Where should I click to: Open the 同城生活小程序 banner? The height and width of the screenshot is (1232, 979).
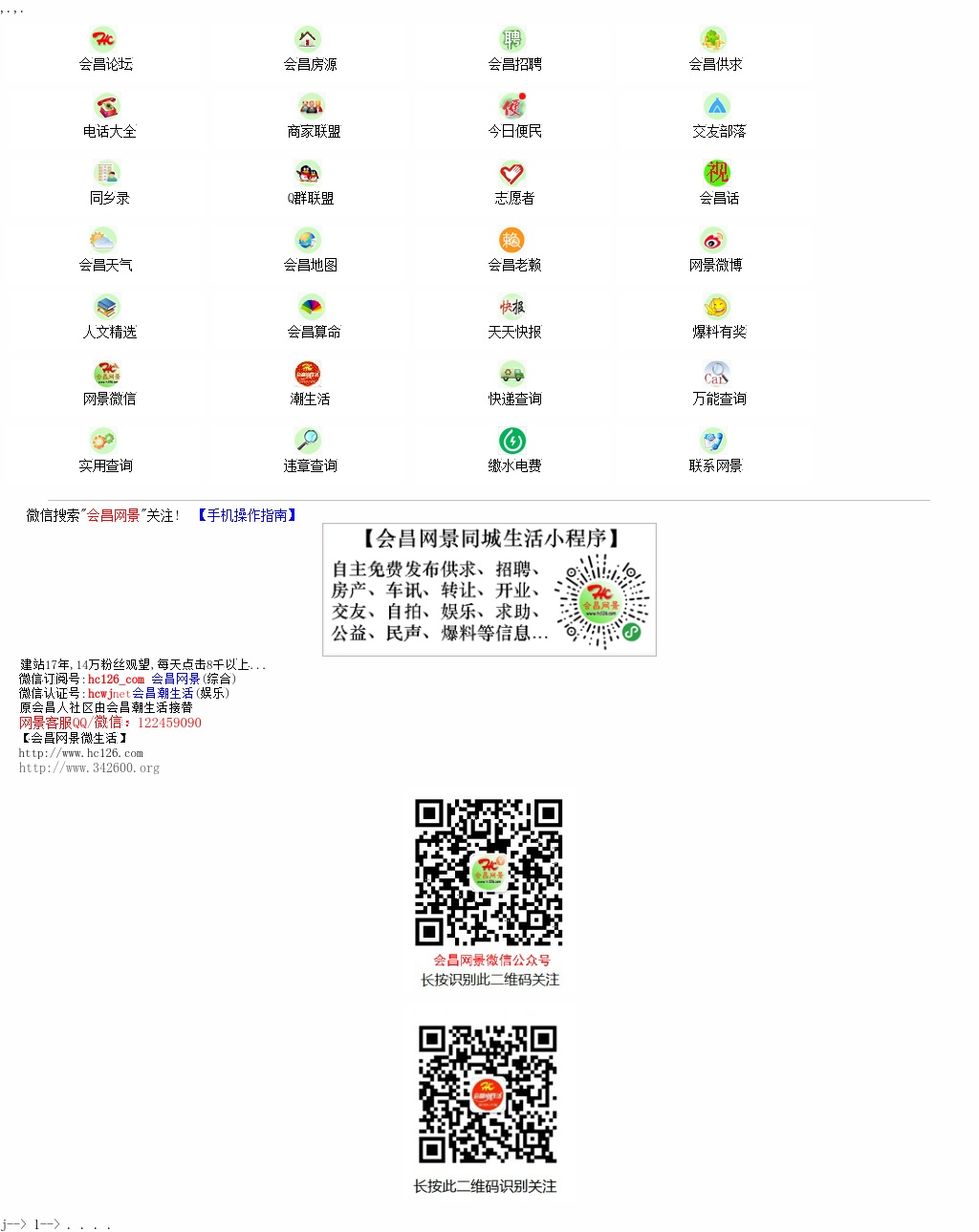[489, 589]
